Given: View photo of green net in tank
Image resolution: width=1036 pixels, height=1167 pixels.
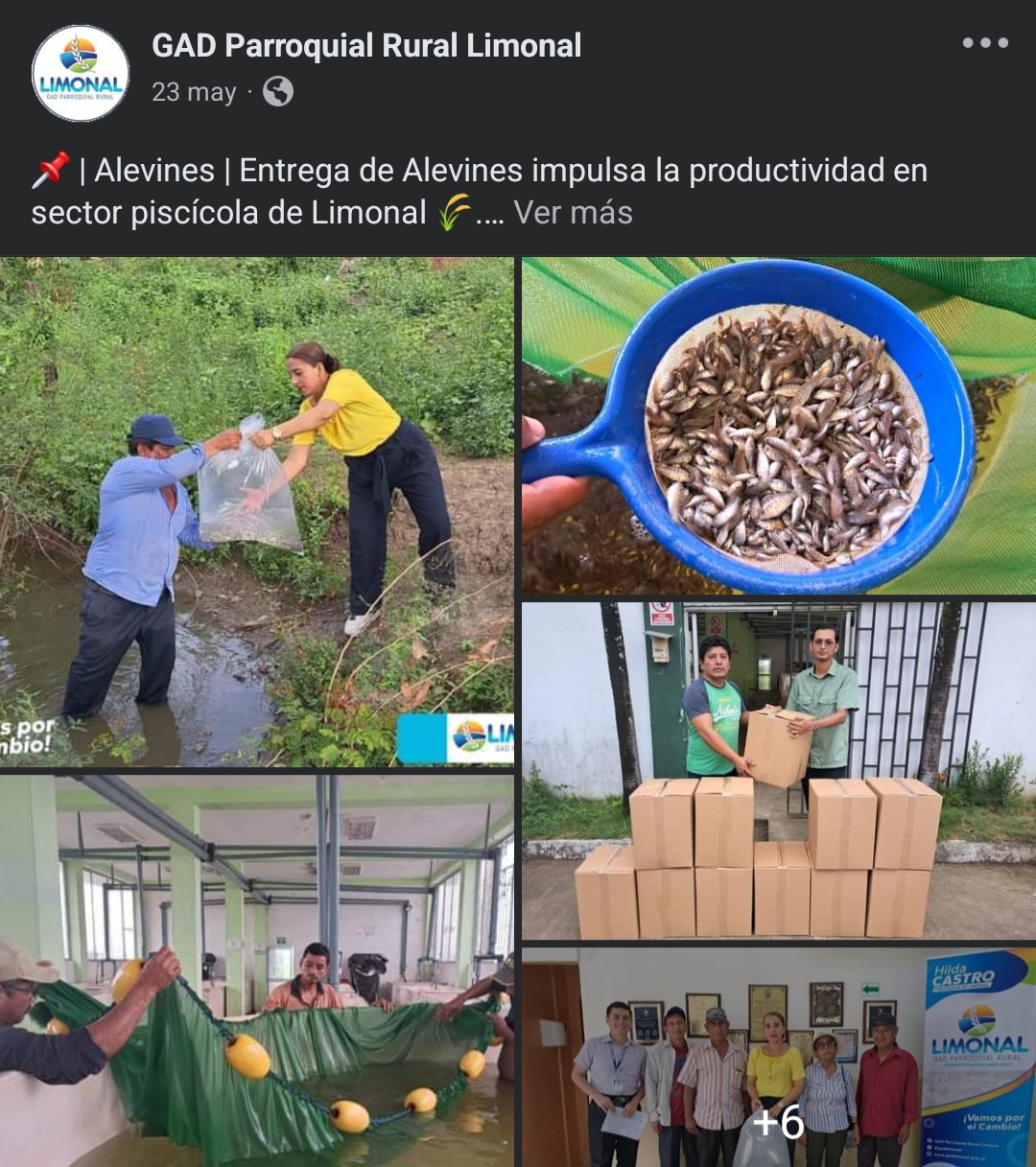Looking at the screenshot, I should coord(256,970).
